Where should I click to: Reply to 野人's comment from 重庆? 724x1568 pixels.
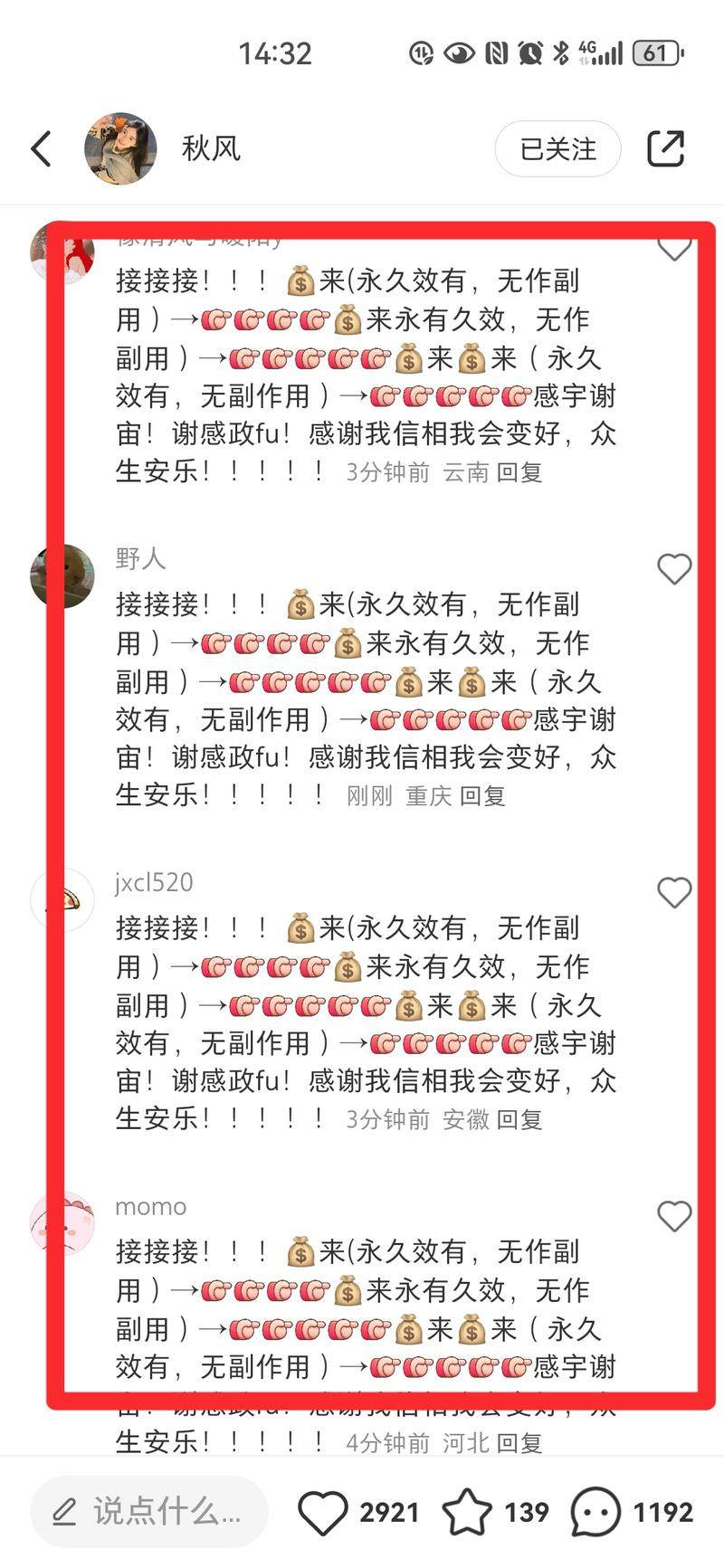click(482, 796)
